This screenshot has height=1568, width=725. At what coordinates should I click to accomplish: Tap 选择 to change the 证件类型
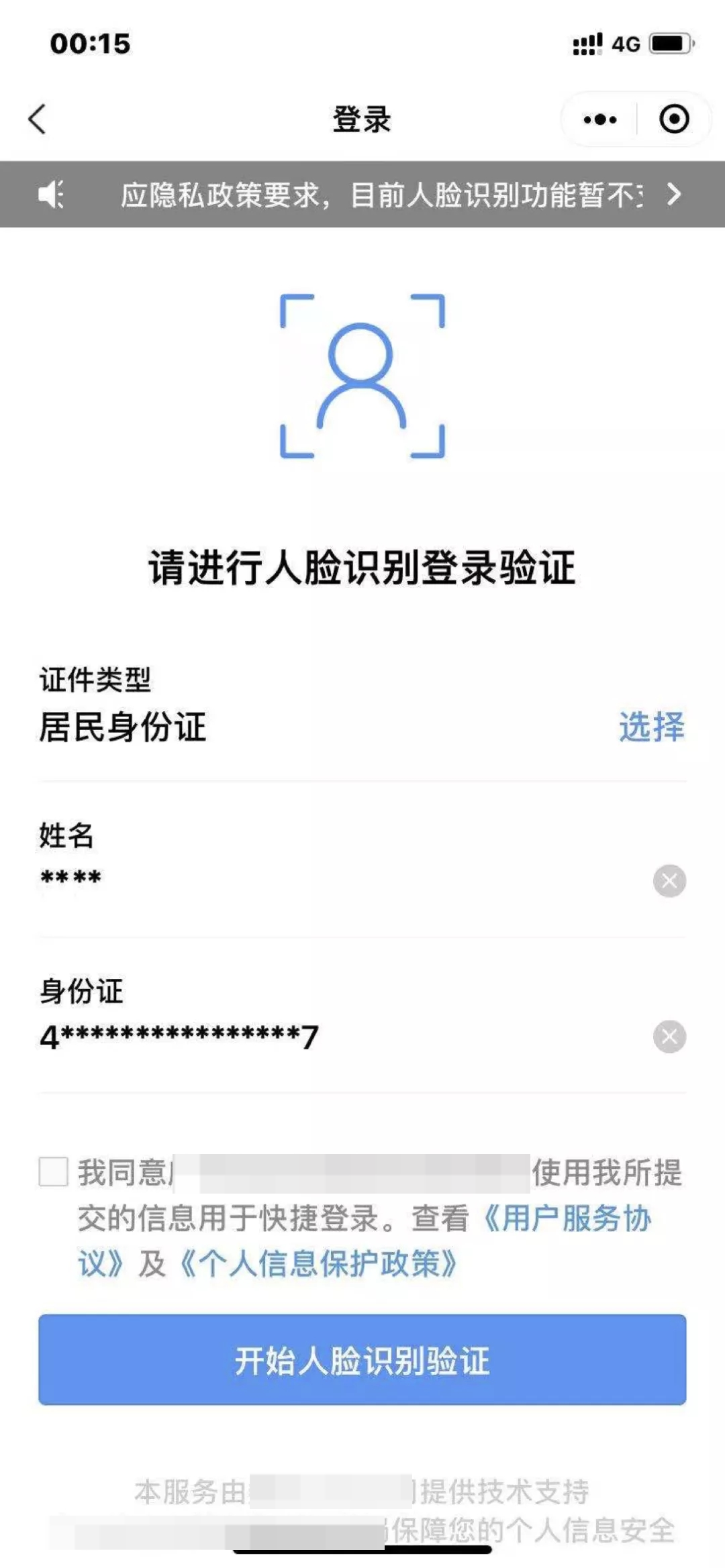pos(651,727)
